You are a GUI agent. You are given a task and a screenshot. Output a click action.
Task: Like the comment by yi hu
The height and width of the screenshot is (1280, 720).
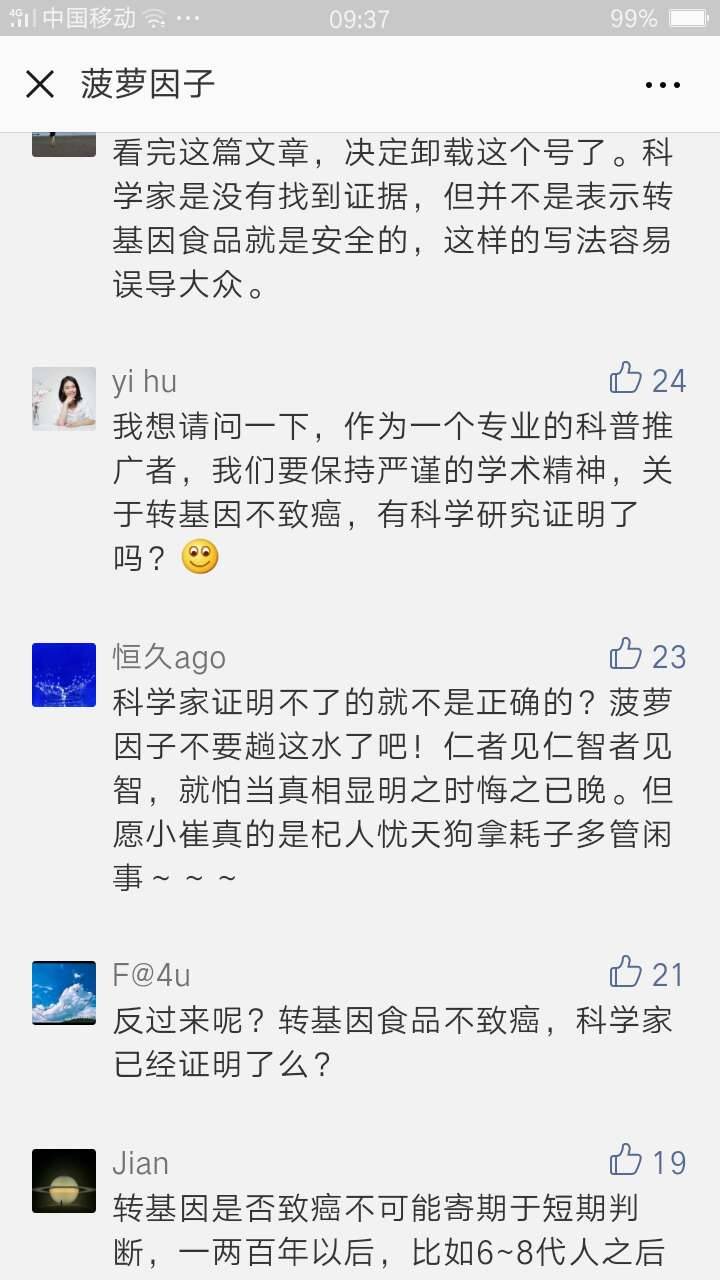(627, 379)
